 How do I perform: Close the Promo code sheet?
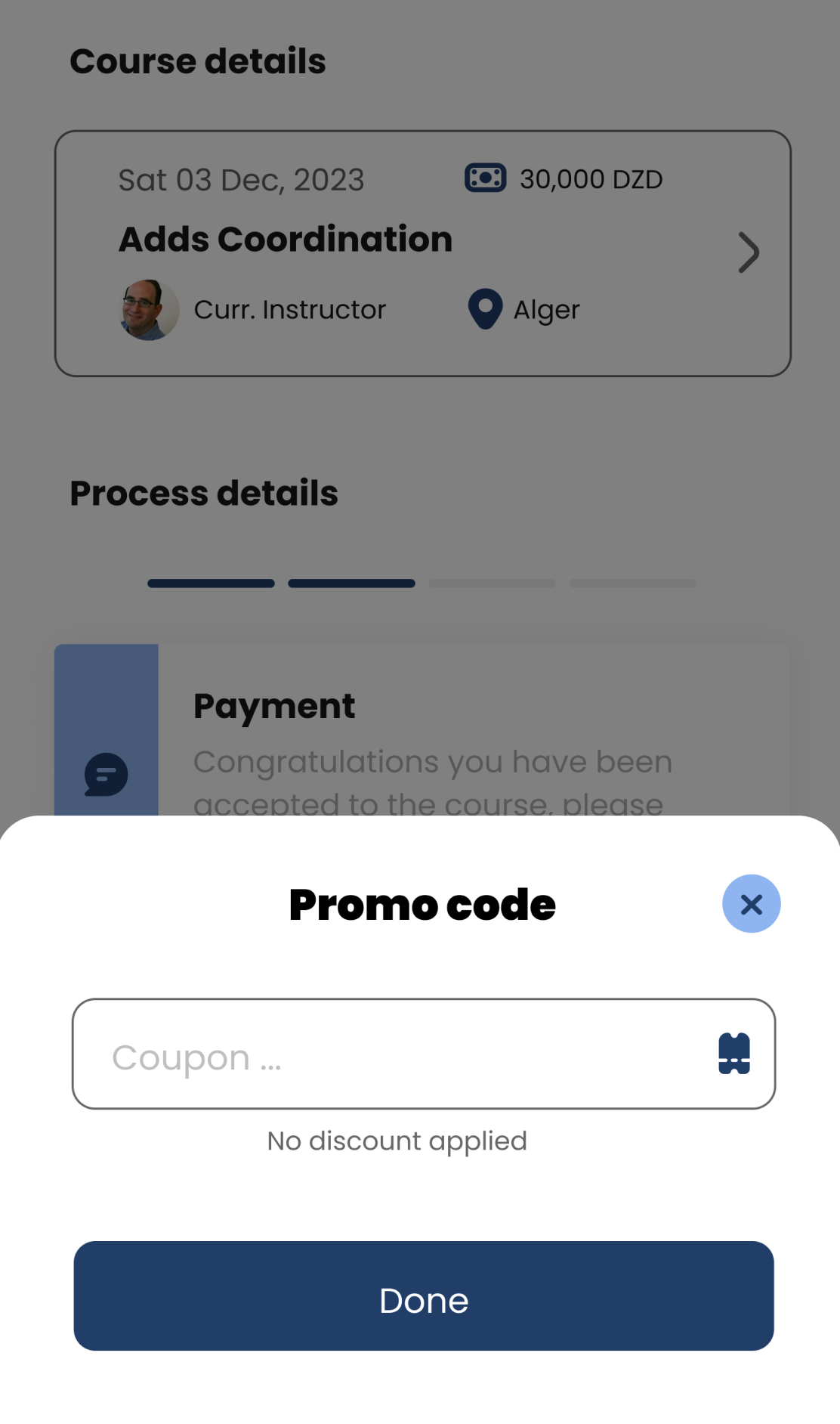(x=751, y=904)
